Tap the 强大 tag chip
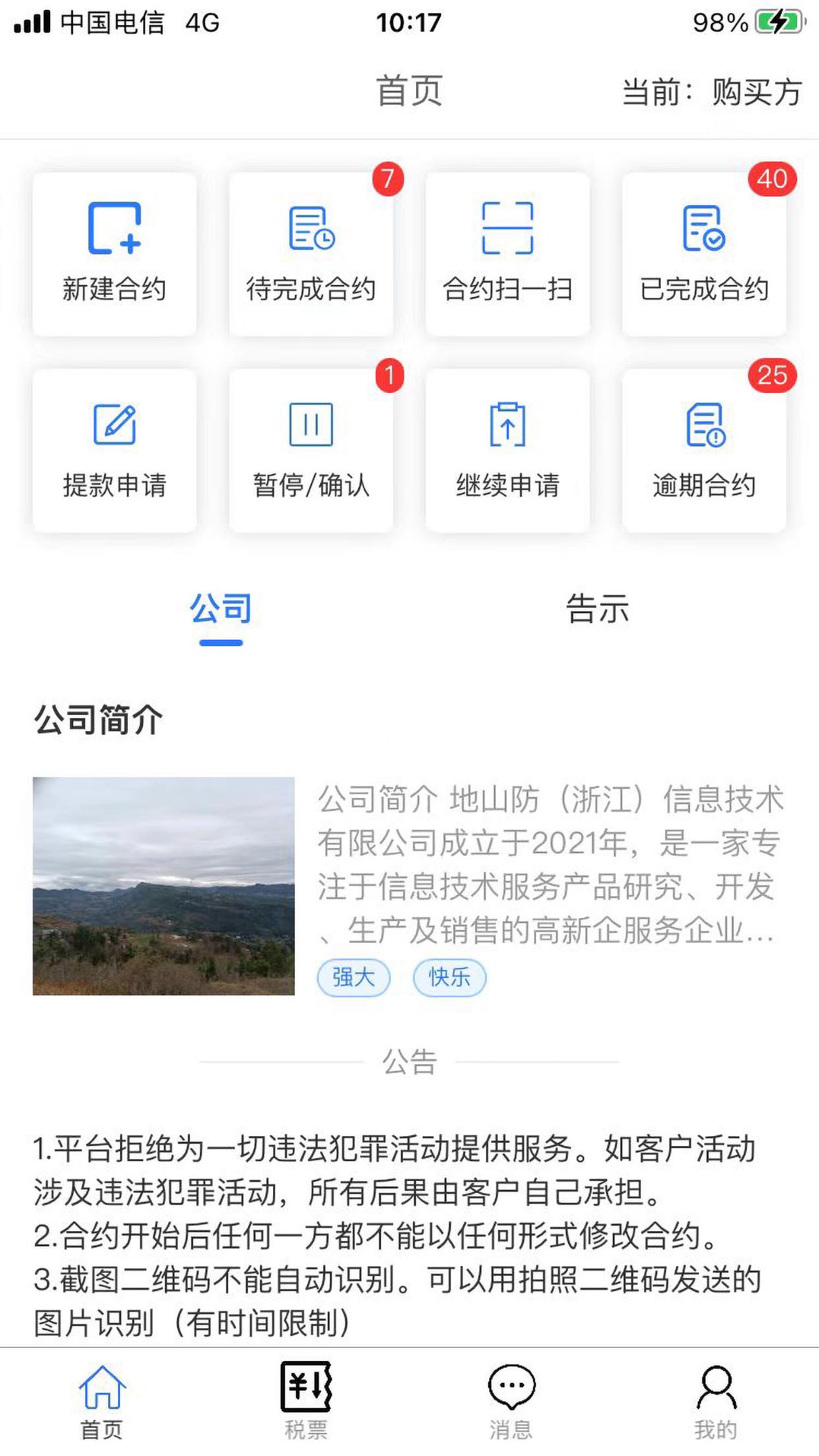 [x=353, y=977]
